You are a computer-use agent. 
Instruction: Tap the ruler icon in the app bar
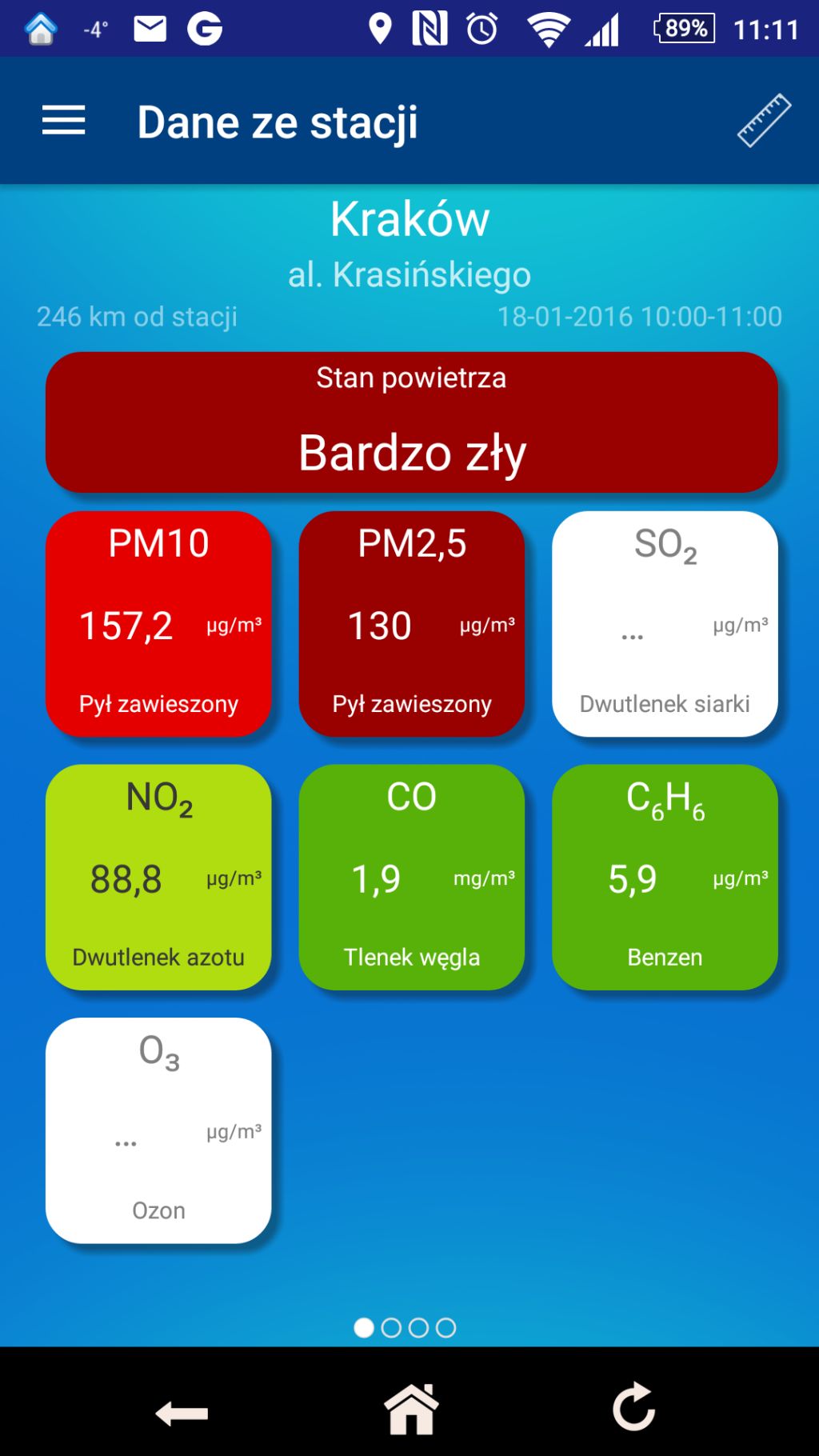pyautogui.click(x=764, y=121)
